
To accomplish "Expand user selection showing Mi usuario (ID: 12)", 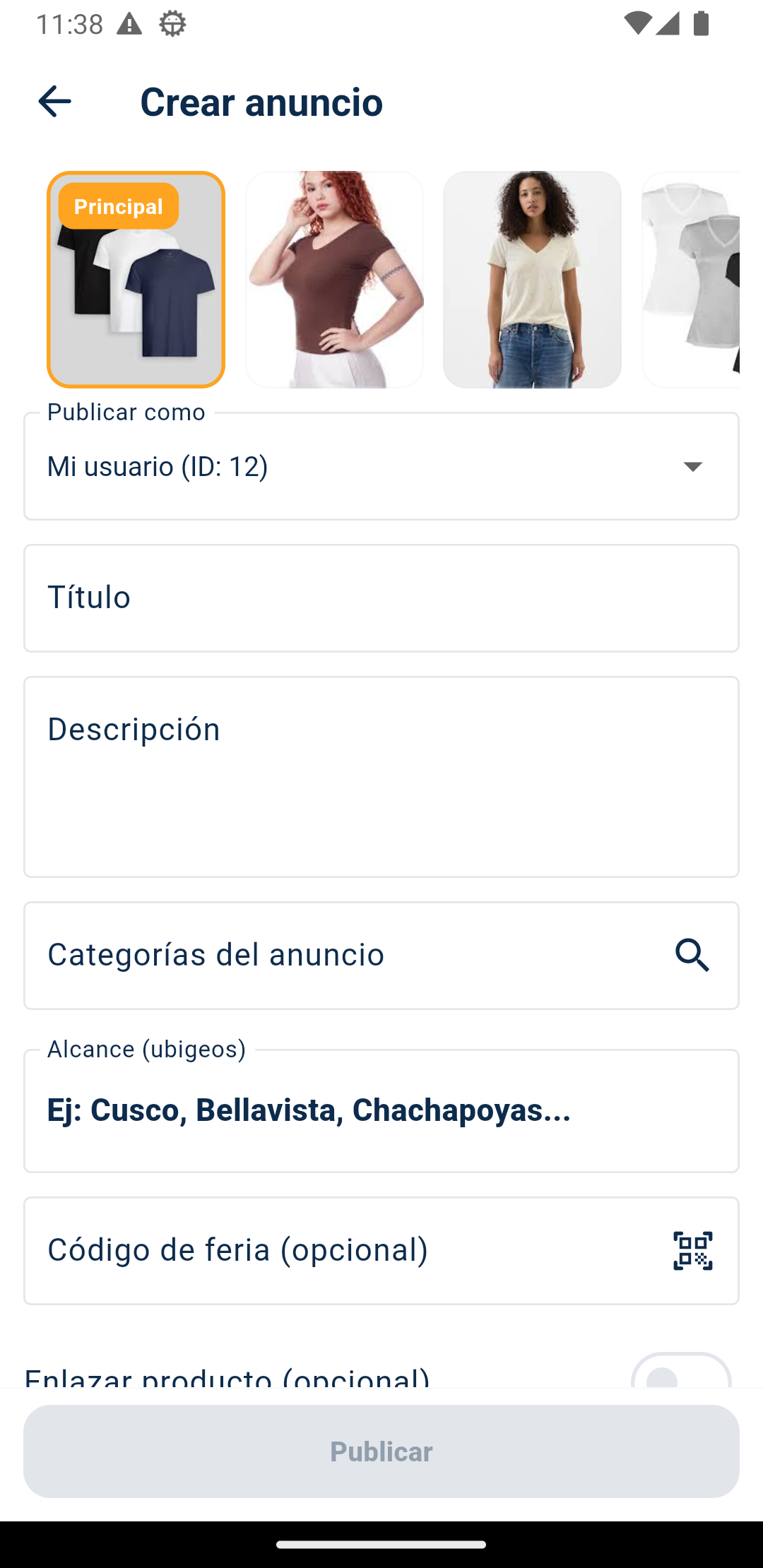I will click(x=381, y=465).
